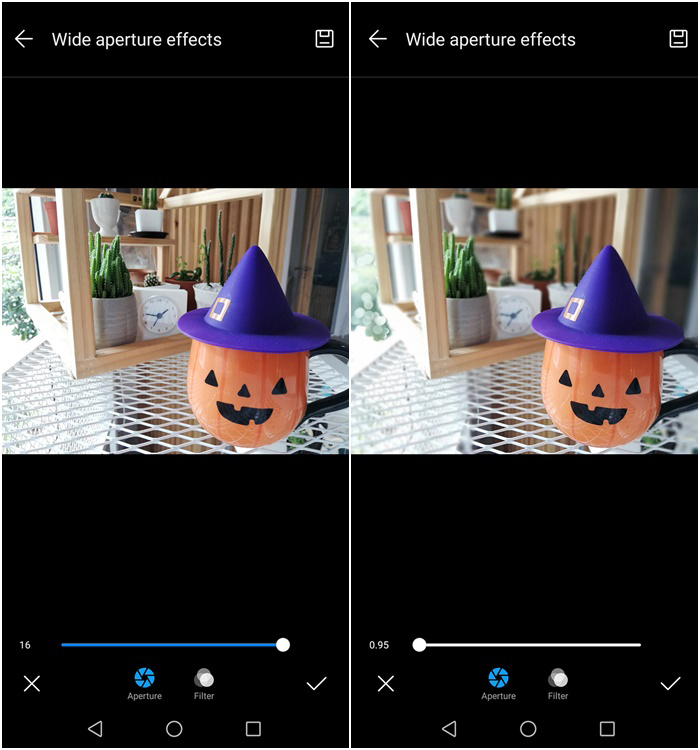Tap the aperture slider set to 0.95
Screen dimensions: 700x750
tap(527, 645)
